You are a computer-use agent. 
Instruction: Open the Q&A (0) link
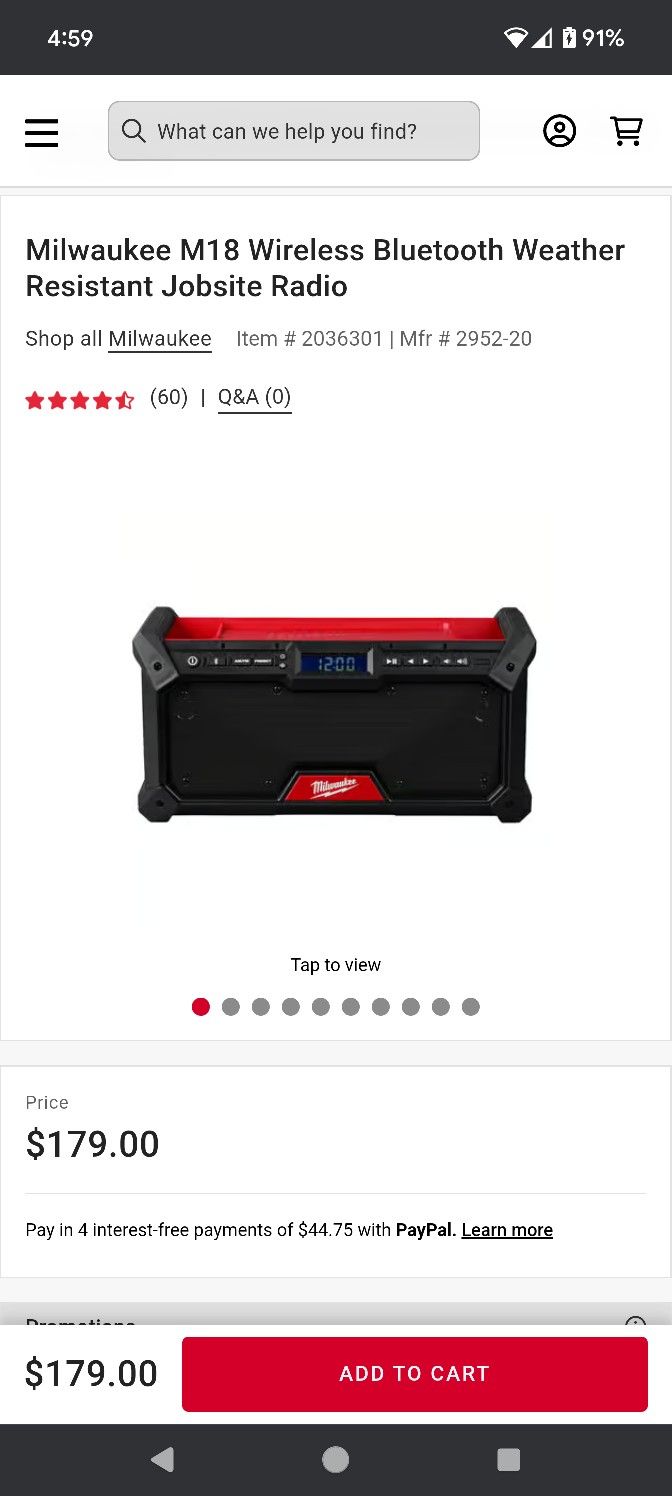click(254, 398)
